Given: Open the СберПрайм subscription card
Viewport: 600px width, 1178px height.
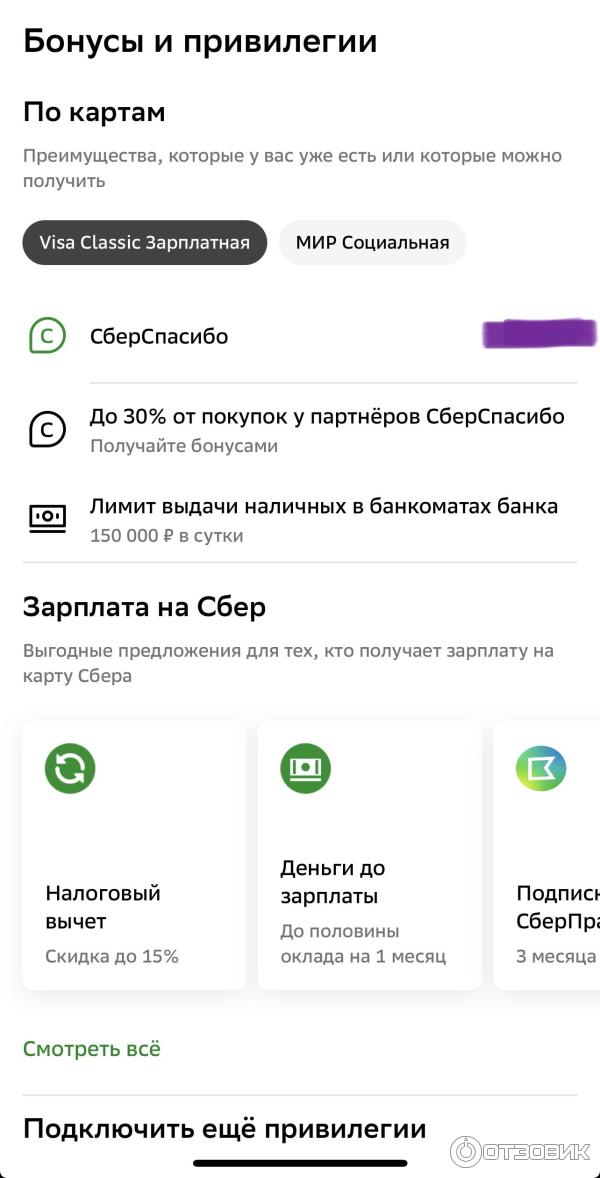Looking at the screenshot, I should point(548,855).
